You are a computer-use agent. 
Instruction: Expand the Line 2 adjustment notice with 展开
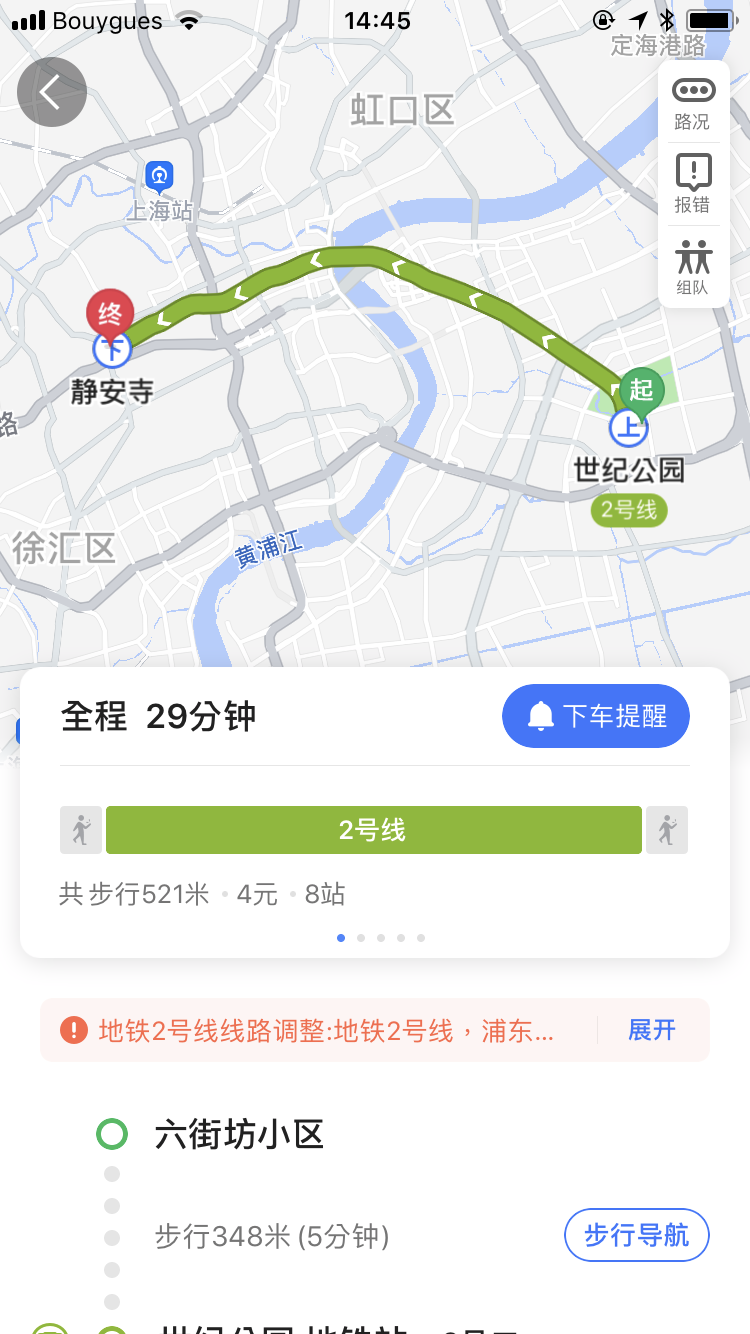[x=652, y=1030]
